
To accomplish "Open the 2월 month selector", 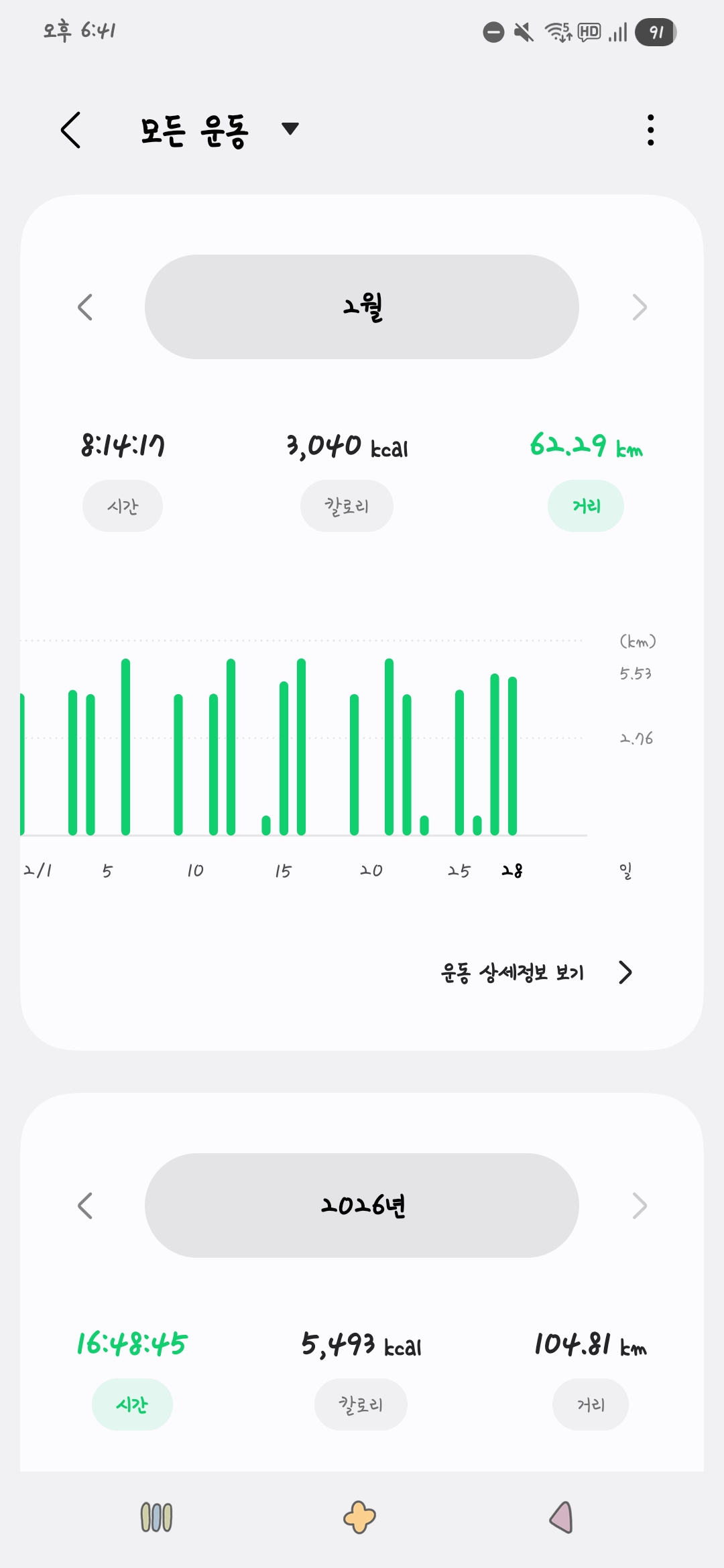I will 362,307.
